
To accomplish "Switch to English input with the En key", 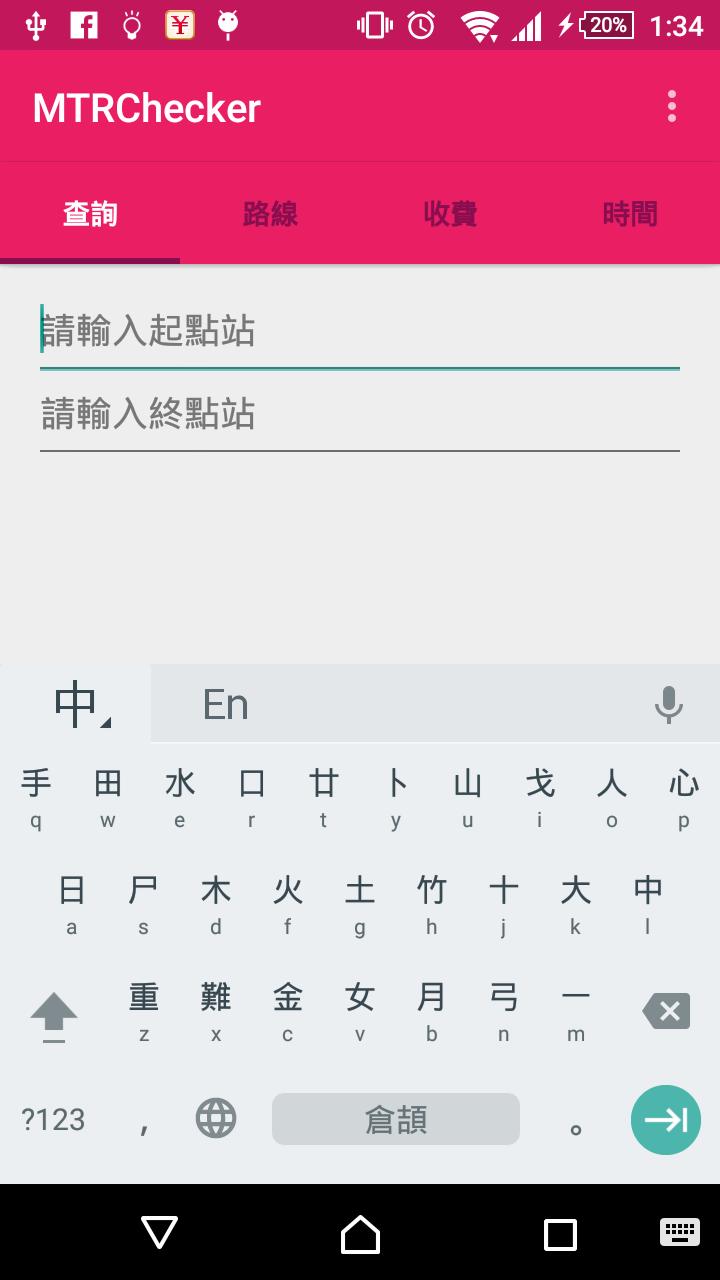I will pos(227,704).
